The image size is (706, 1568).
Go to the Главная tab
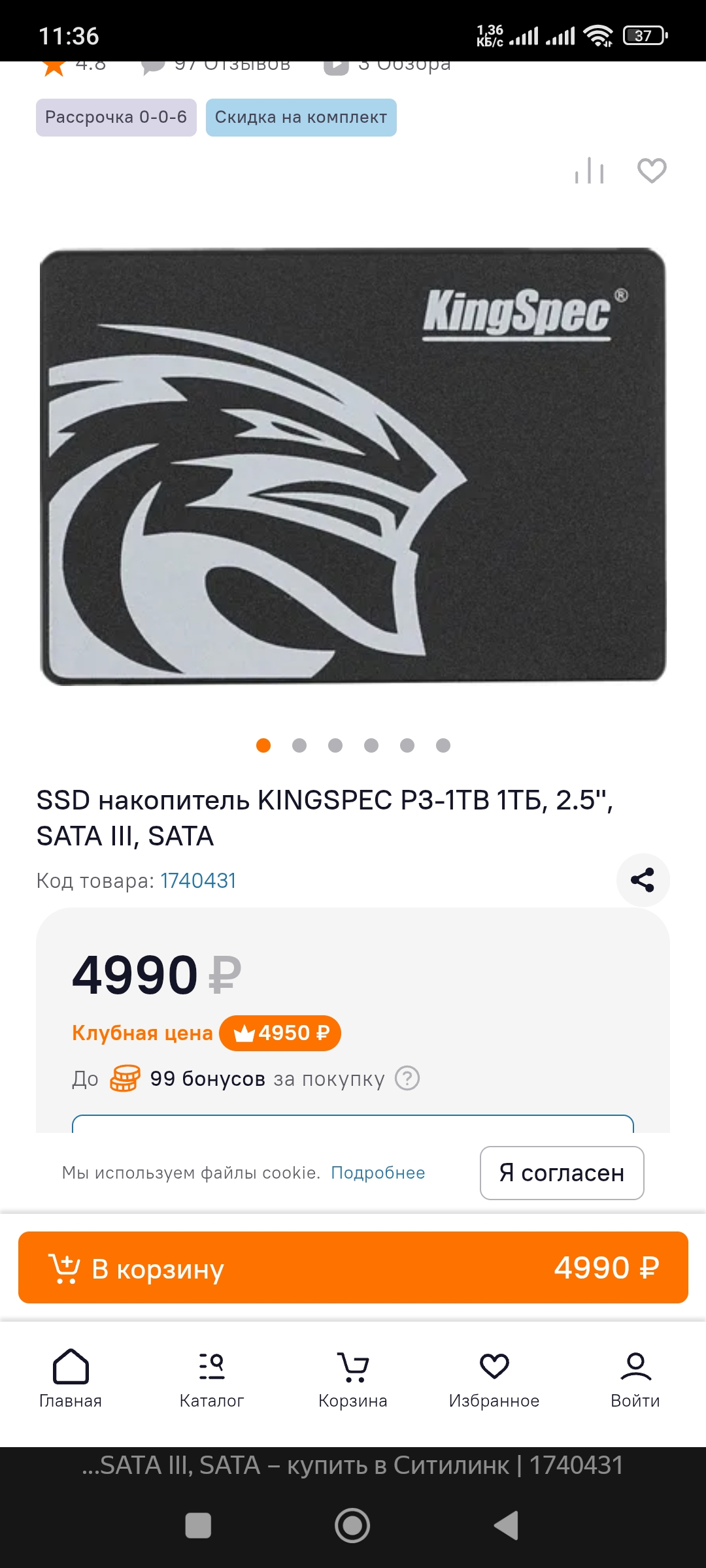click(71, 1377)
